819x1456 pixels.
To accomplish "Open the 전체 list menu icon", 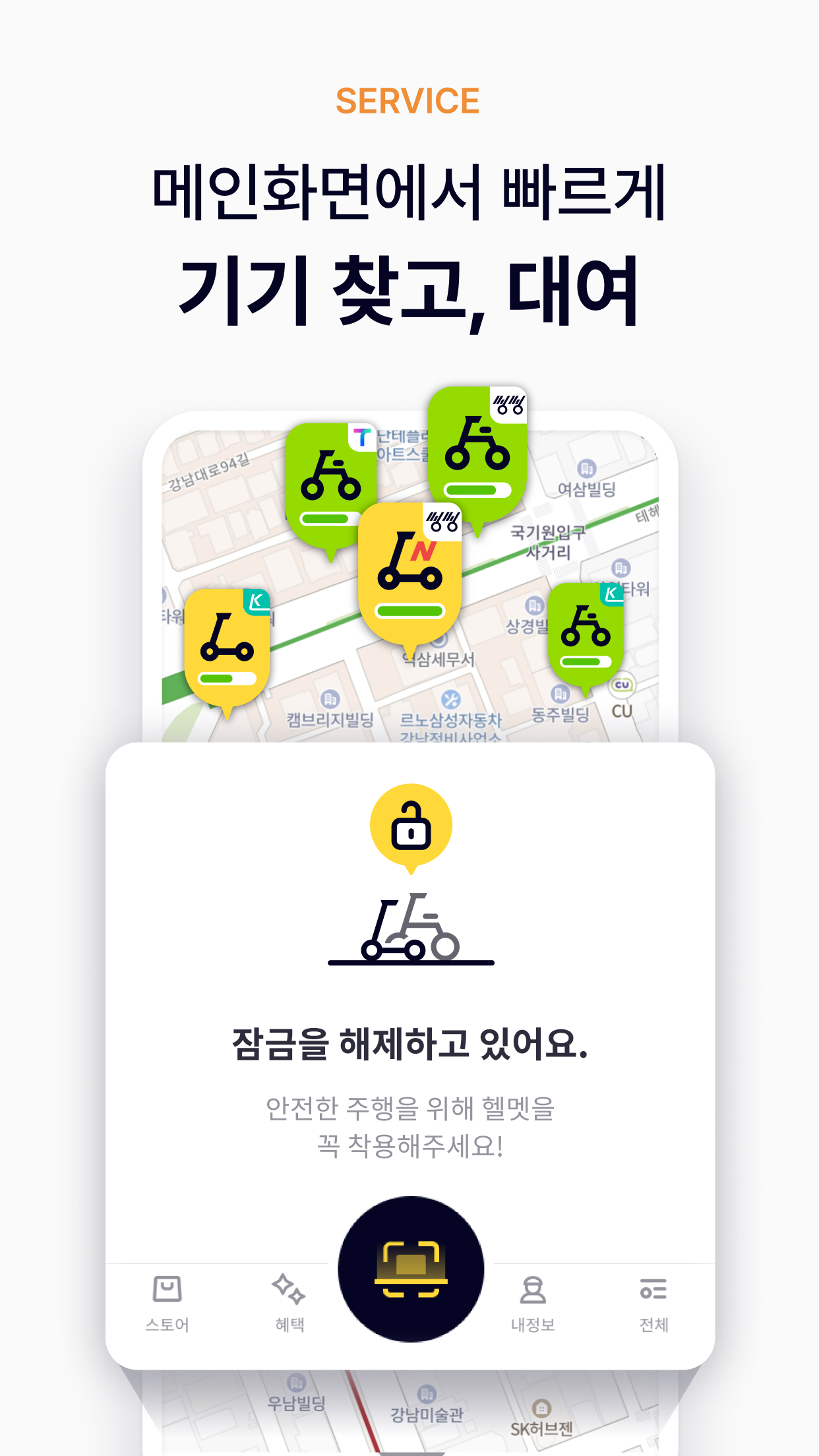I will pyautogui.click(x=653, y=1291).
